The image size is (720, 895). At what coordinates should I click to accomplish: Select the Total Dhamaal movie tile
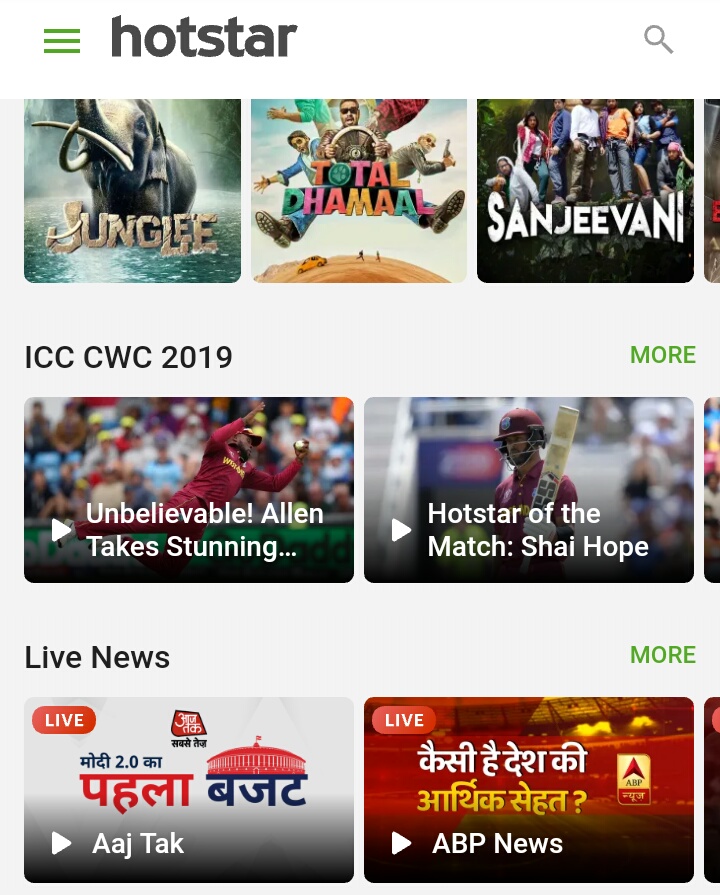click(x=359, y=190)
